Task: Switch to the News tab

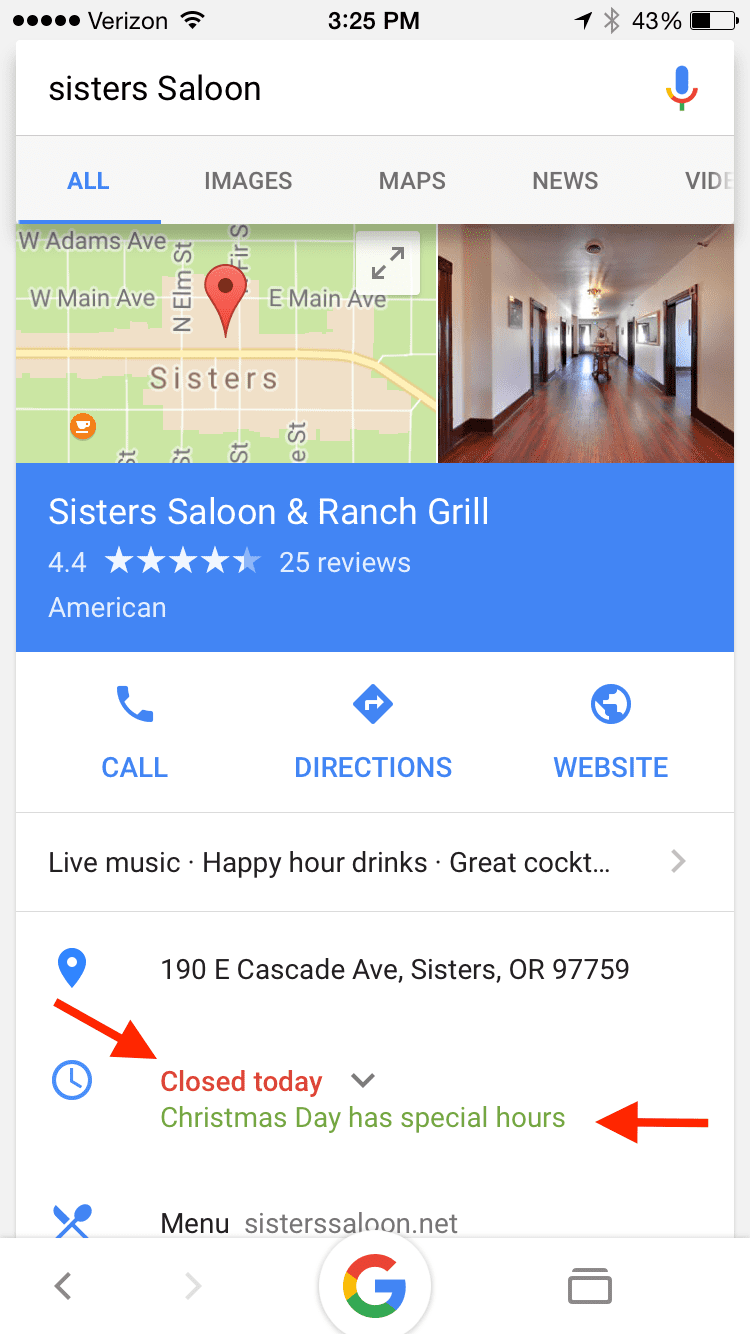Action: pos(565,181)
